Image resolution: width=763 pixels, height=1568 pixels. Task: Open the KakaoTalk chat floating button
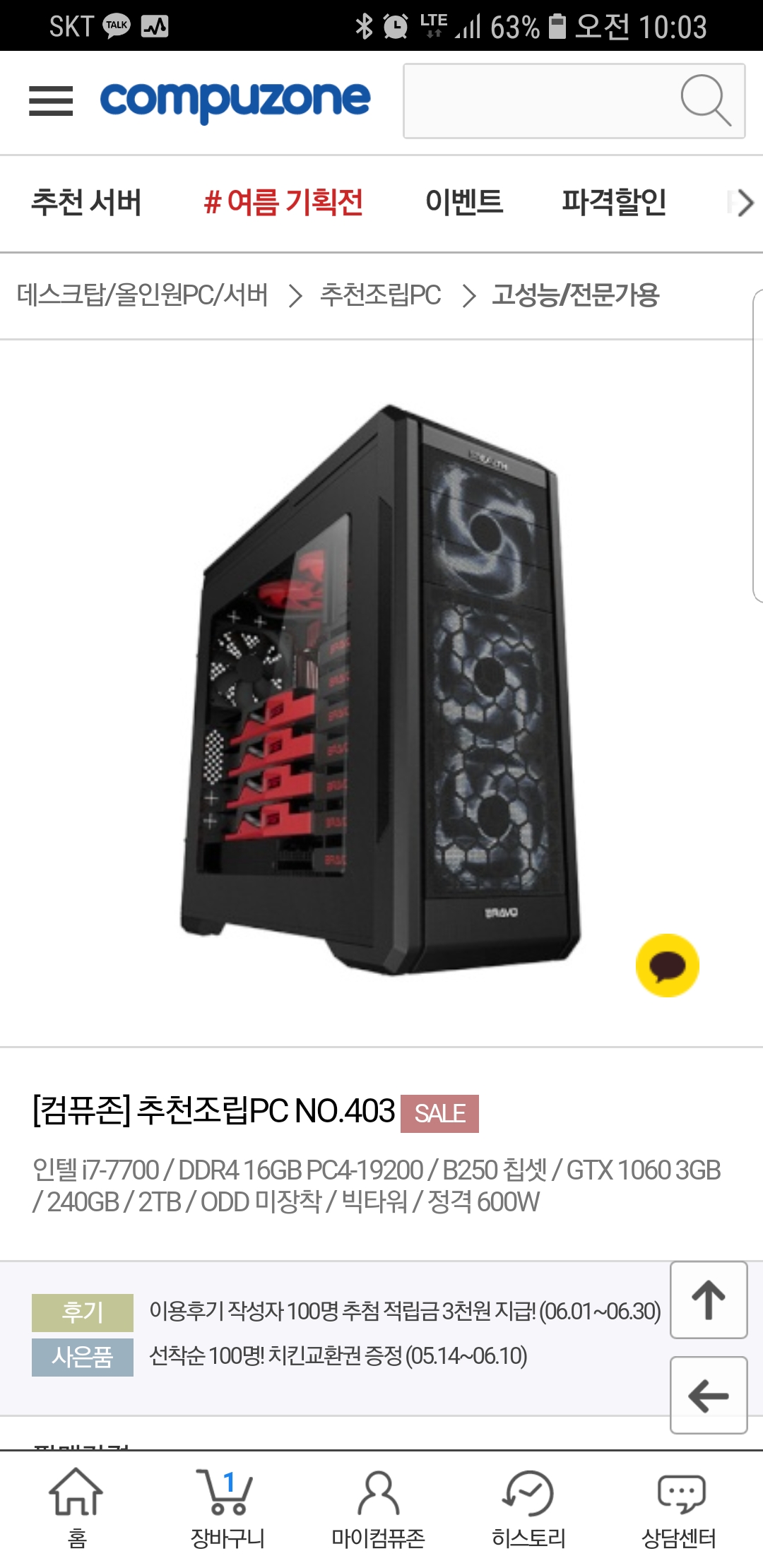tap(667, 966)
